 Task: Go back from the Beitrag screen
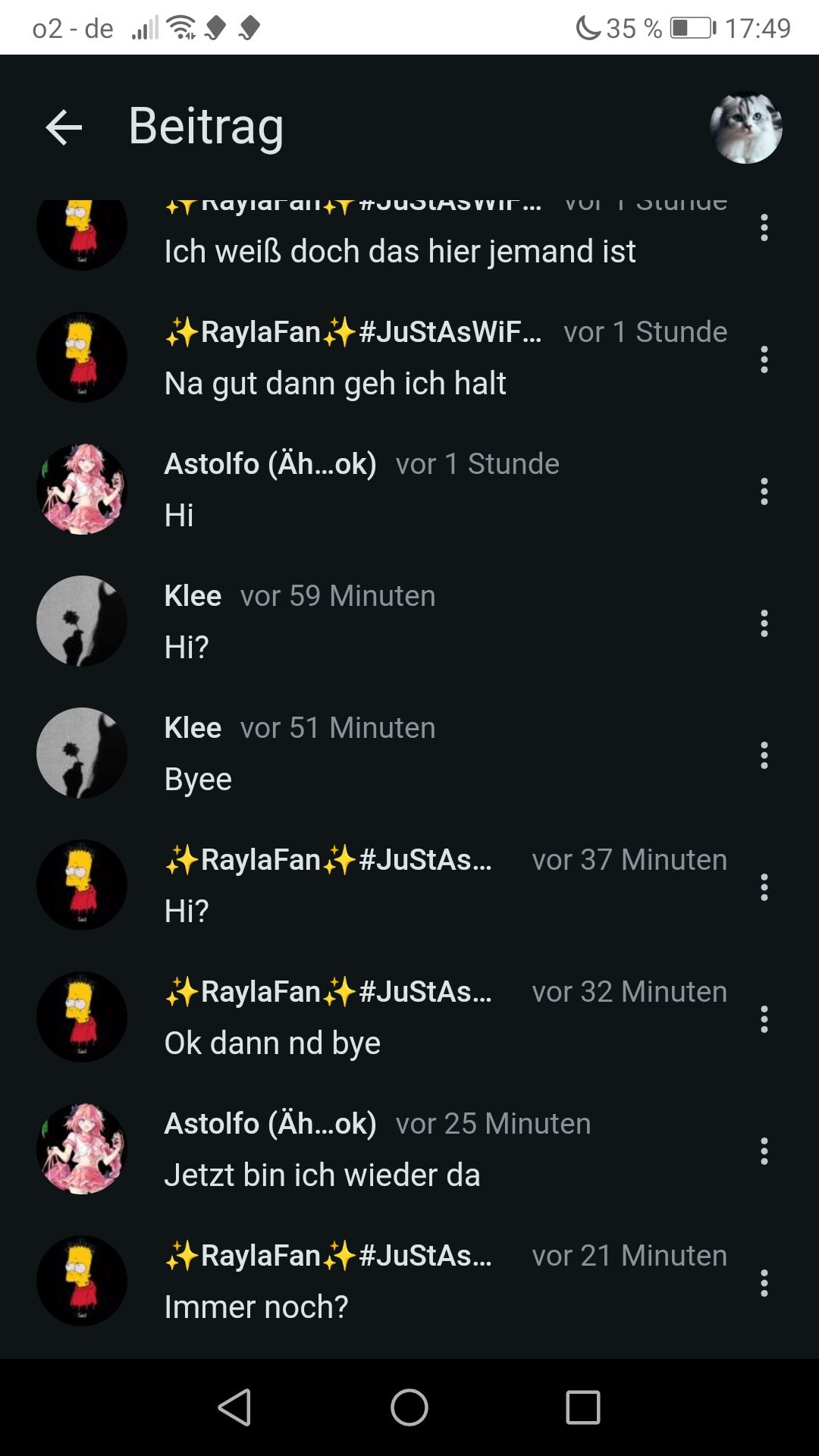[x=64, y=127]
